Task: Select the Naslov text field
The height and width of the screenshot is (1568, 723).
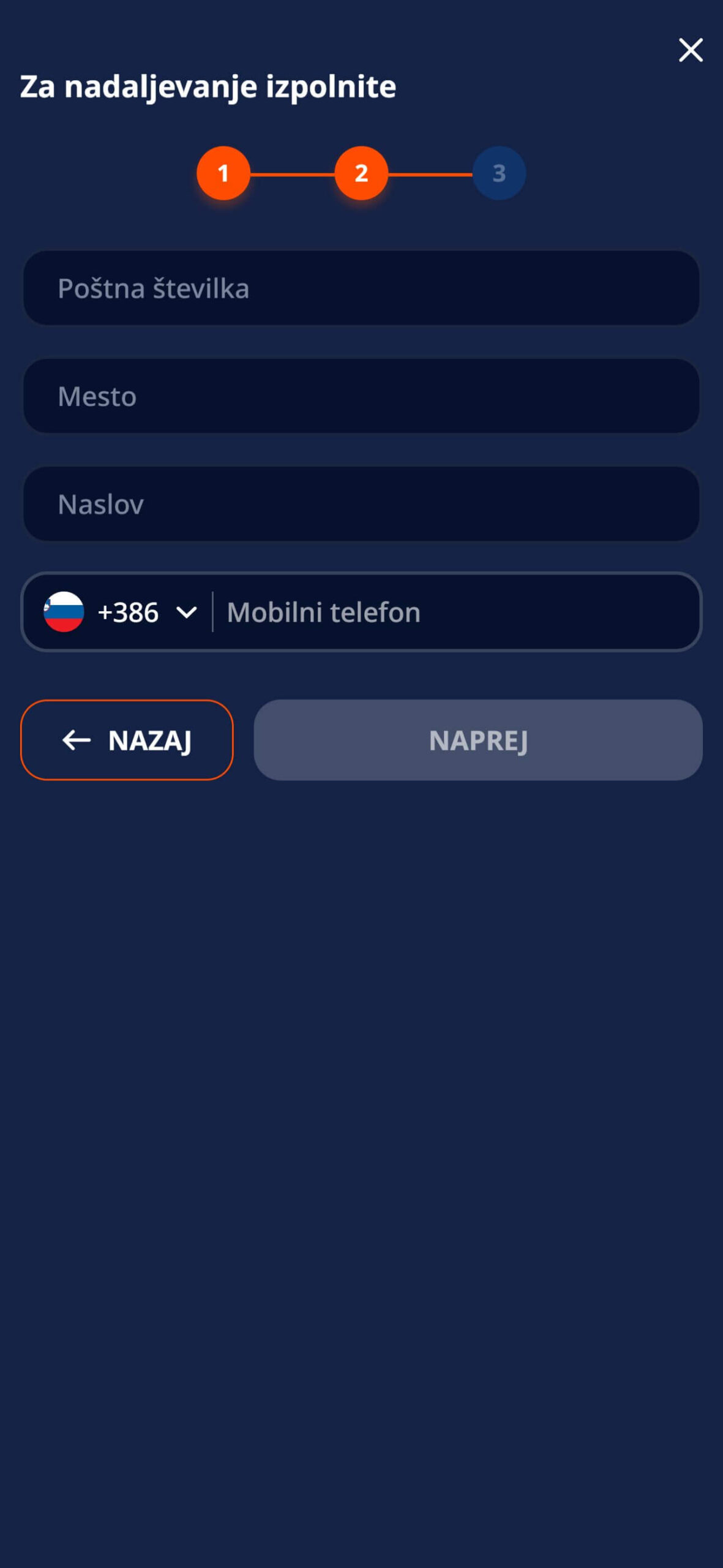Action: [x=361, y=504]
